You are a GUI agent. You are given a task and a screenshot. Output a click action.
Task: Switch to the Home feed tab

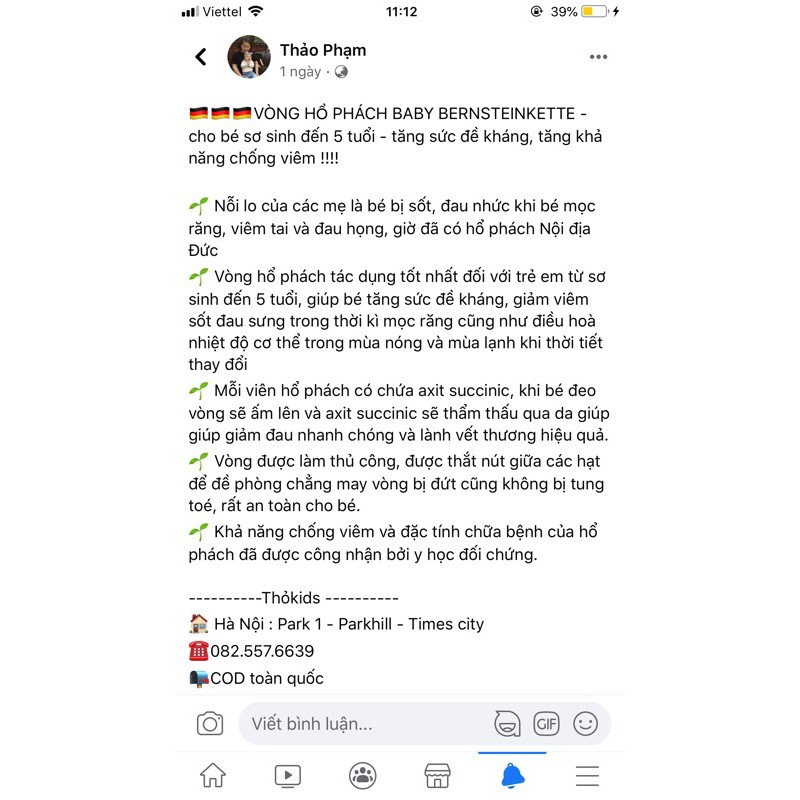pos(213,775)
